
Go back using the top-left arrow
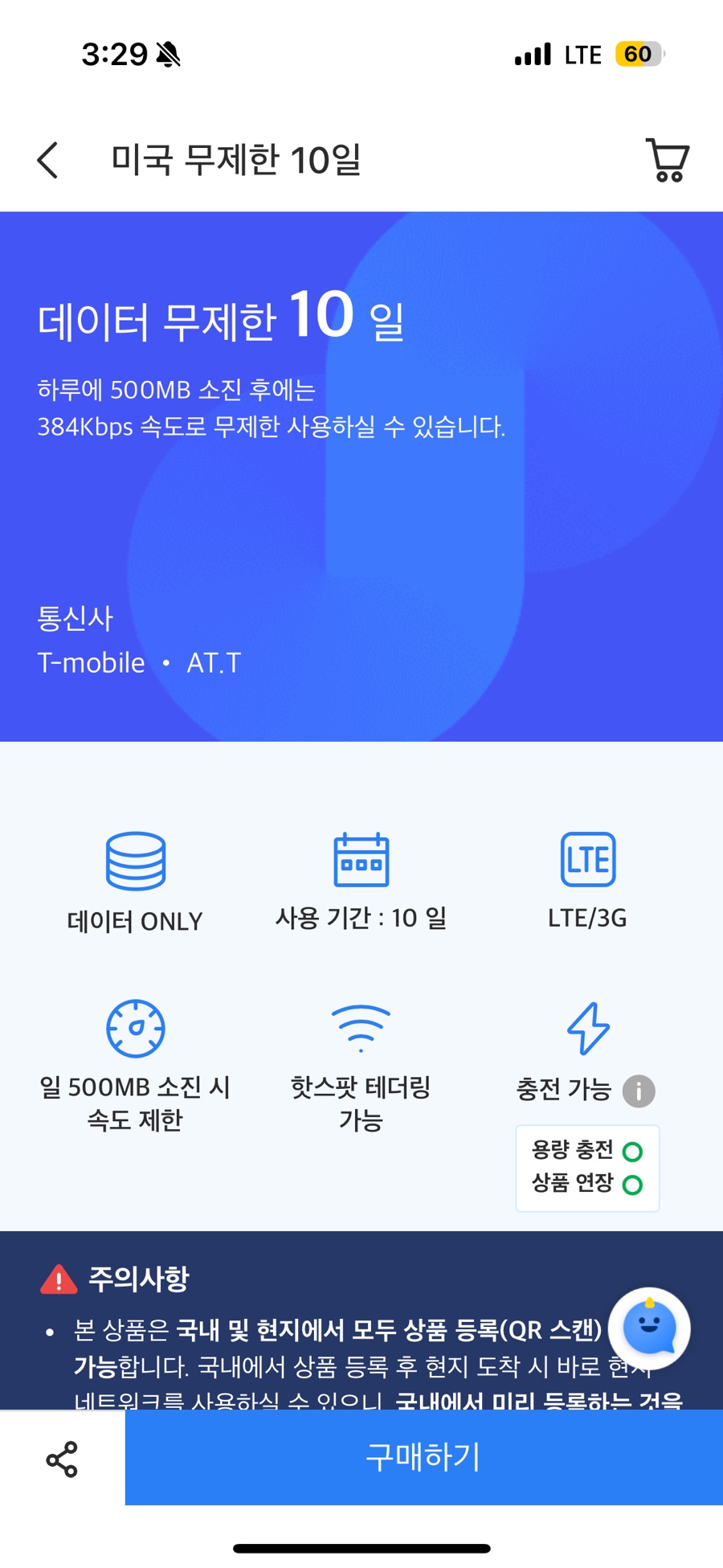coord(48,160)
